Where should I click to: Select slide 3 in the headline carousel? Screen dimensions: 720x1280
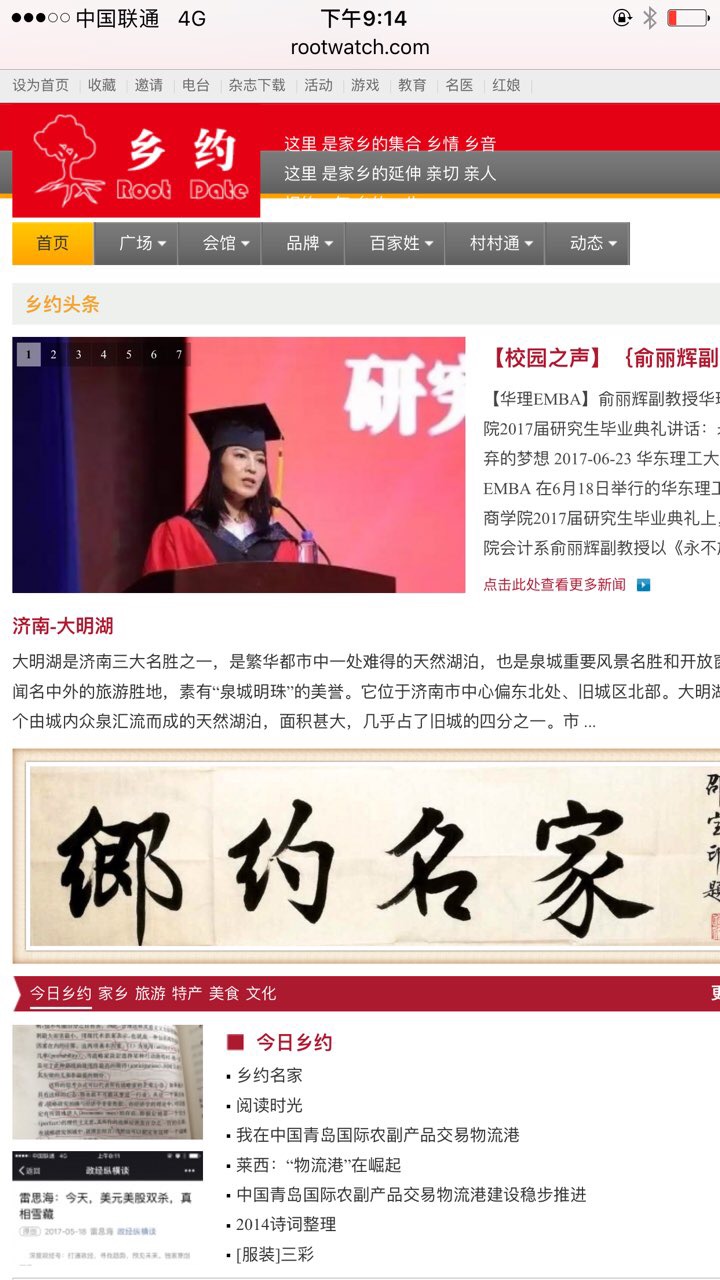coord(79,354)
